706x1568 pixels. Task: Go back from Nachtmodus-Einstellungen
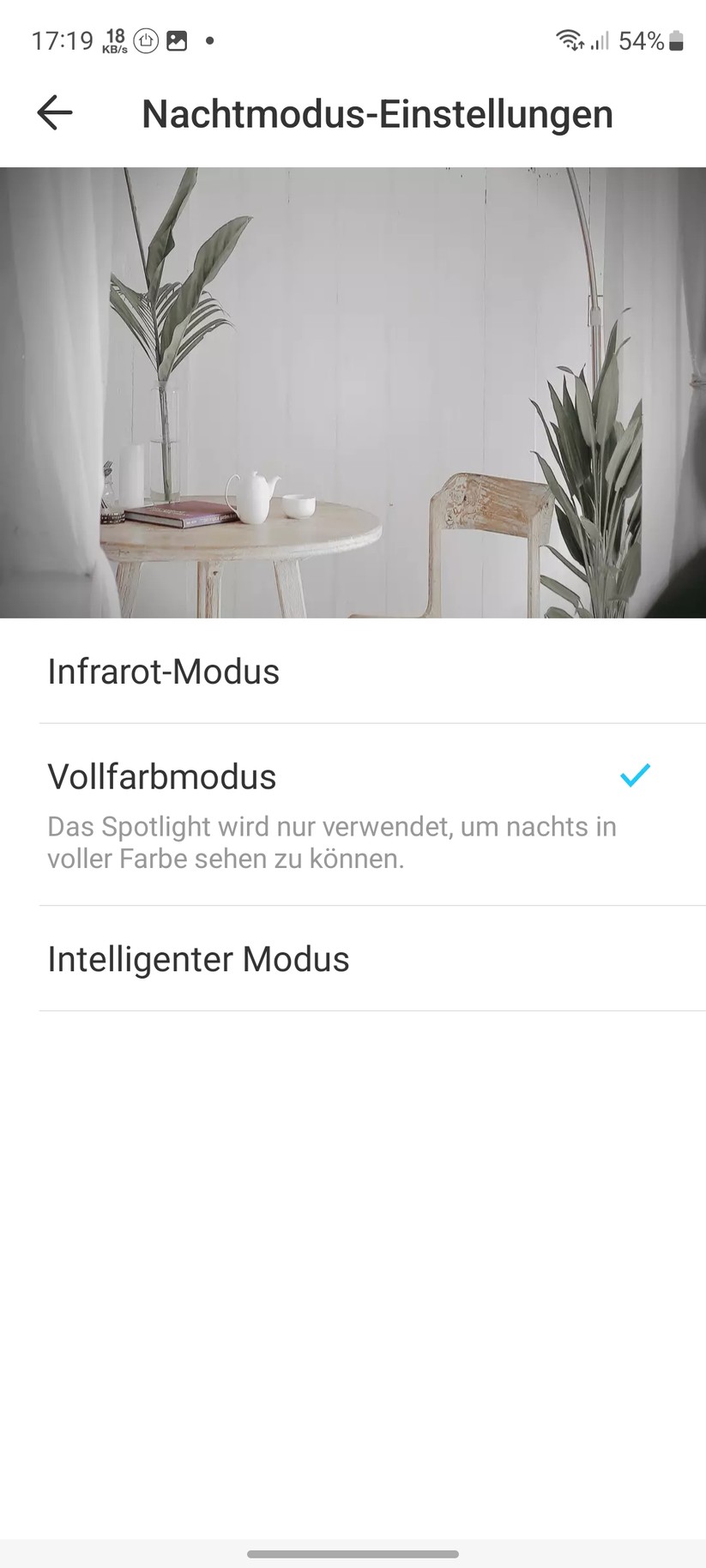click(x=55, y=113)
